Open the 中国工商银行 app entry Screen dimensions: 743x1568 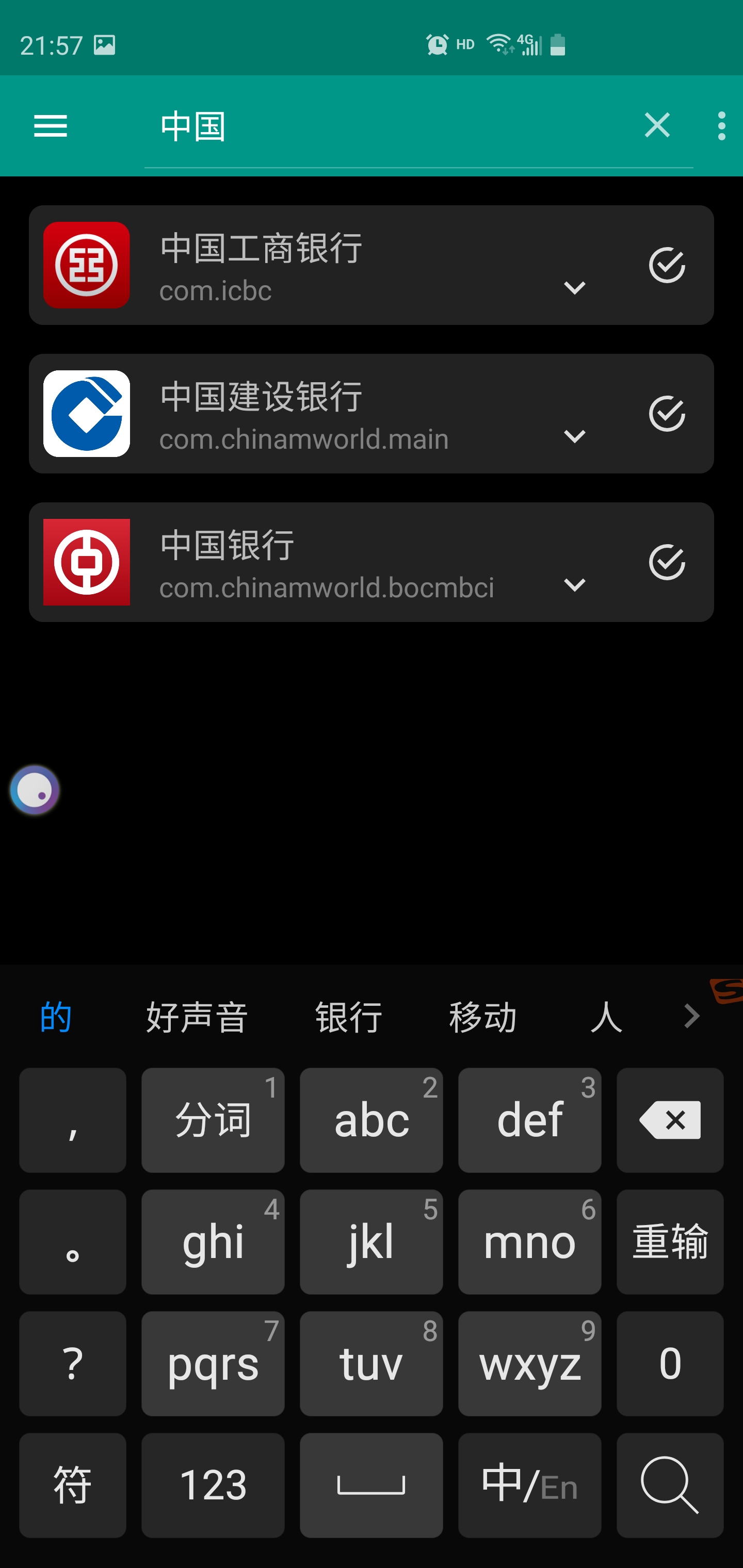(x=304, y=265)
